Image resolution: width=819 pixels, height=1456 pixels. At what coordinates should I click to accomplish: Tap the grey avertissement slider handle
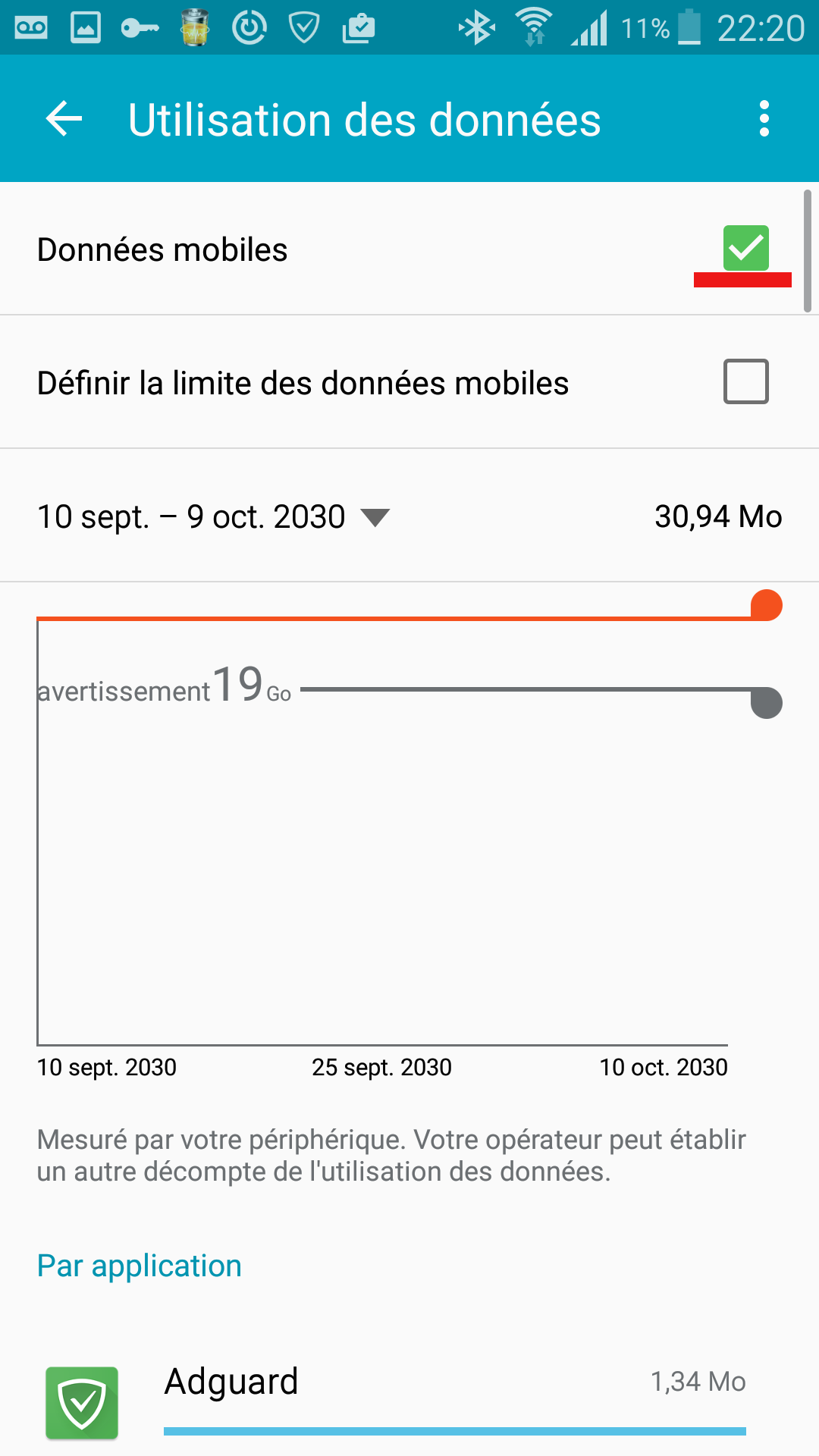click(x=766, y=702)
